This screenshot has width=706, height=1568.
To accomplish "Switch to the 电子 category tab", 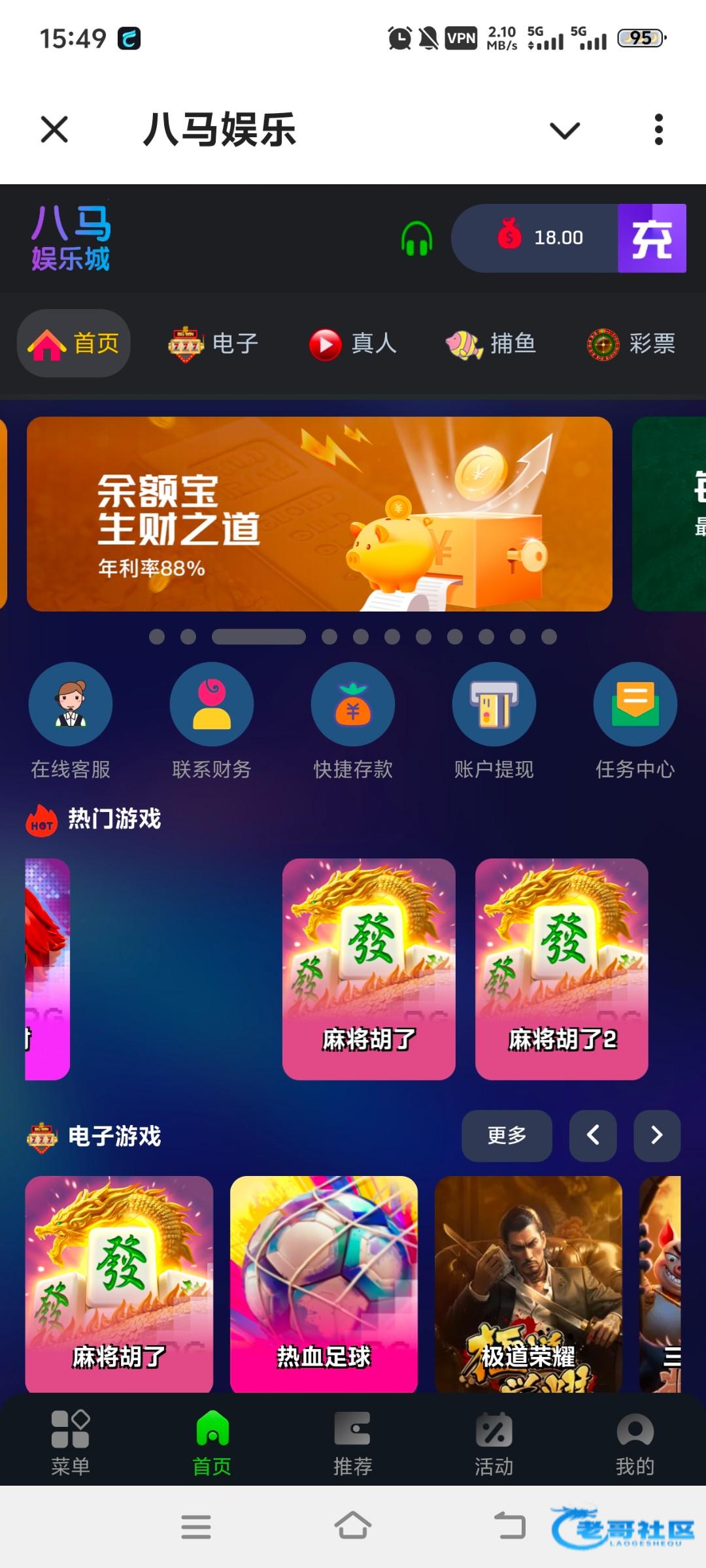I will (214, 343).
